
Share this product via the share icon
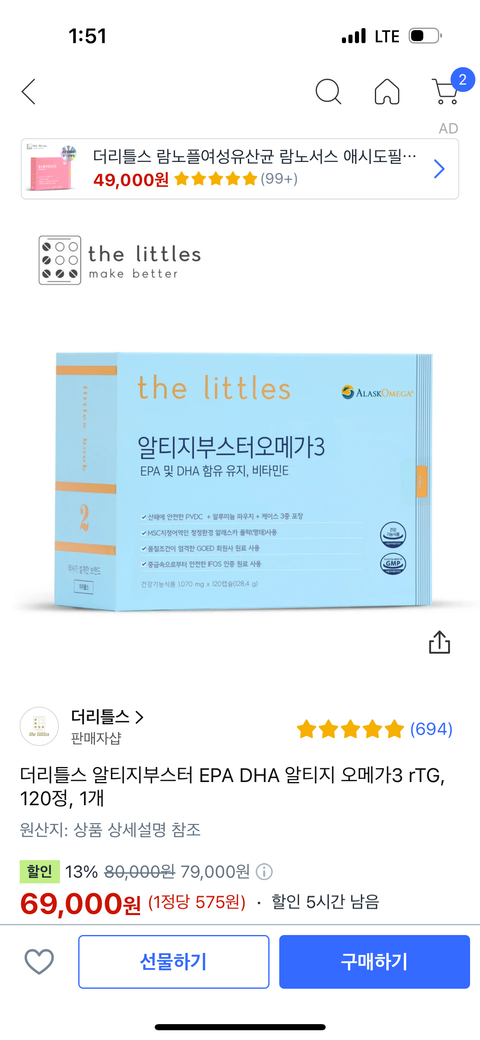point(440,642)
